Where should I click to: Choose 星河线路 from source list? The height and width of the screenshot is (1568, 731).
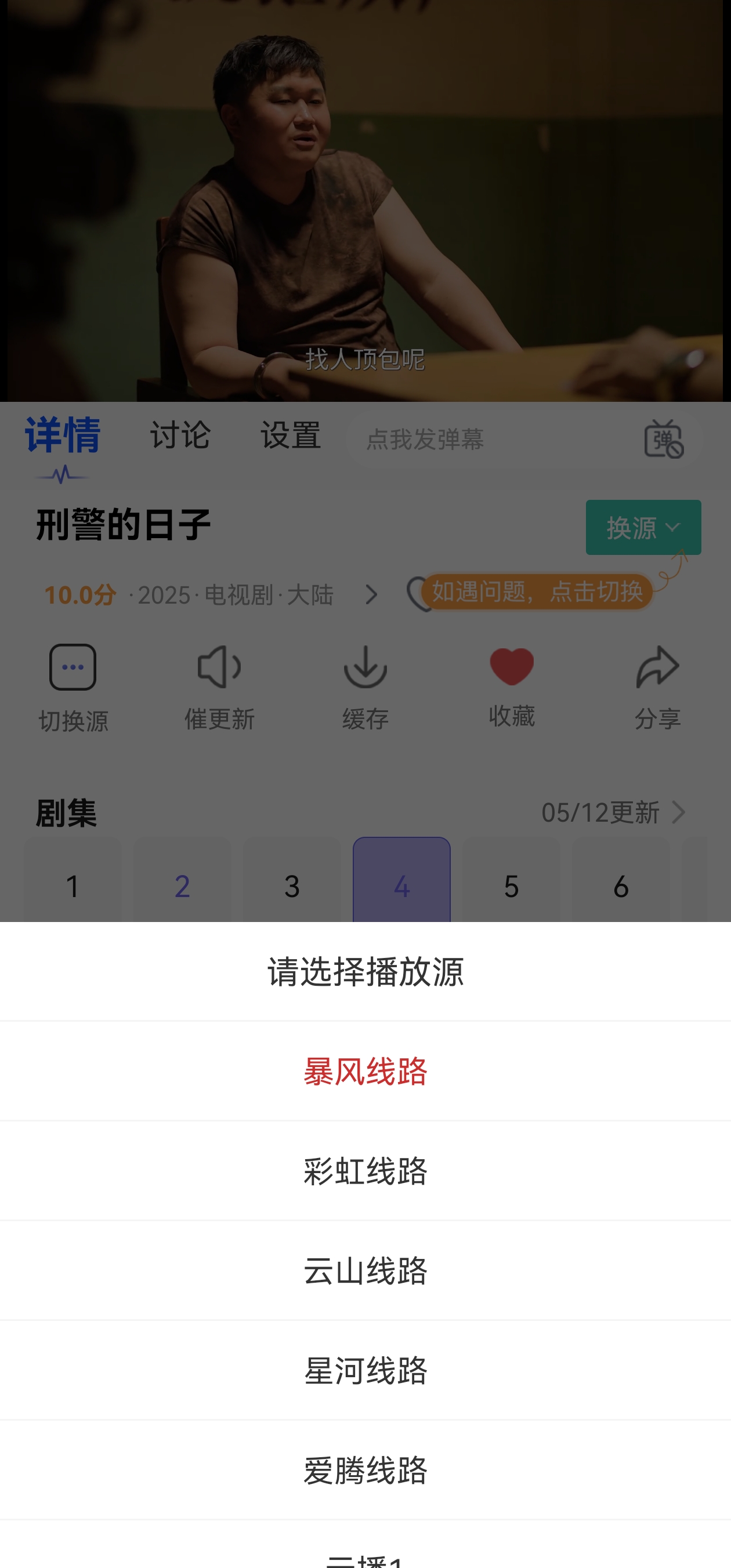pos(366,1371)
